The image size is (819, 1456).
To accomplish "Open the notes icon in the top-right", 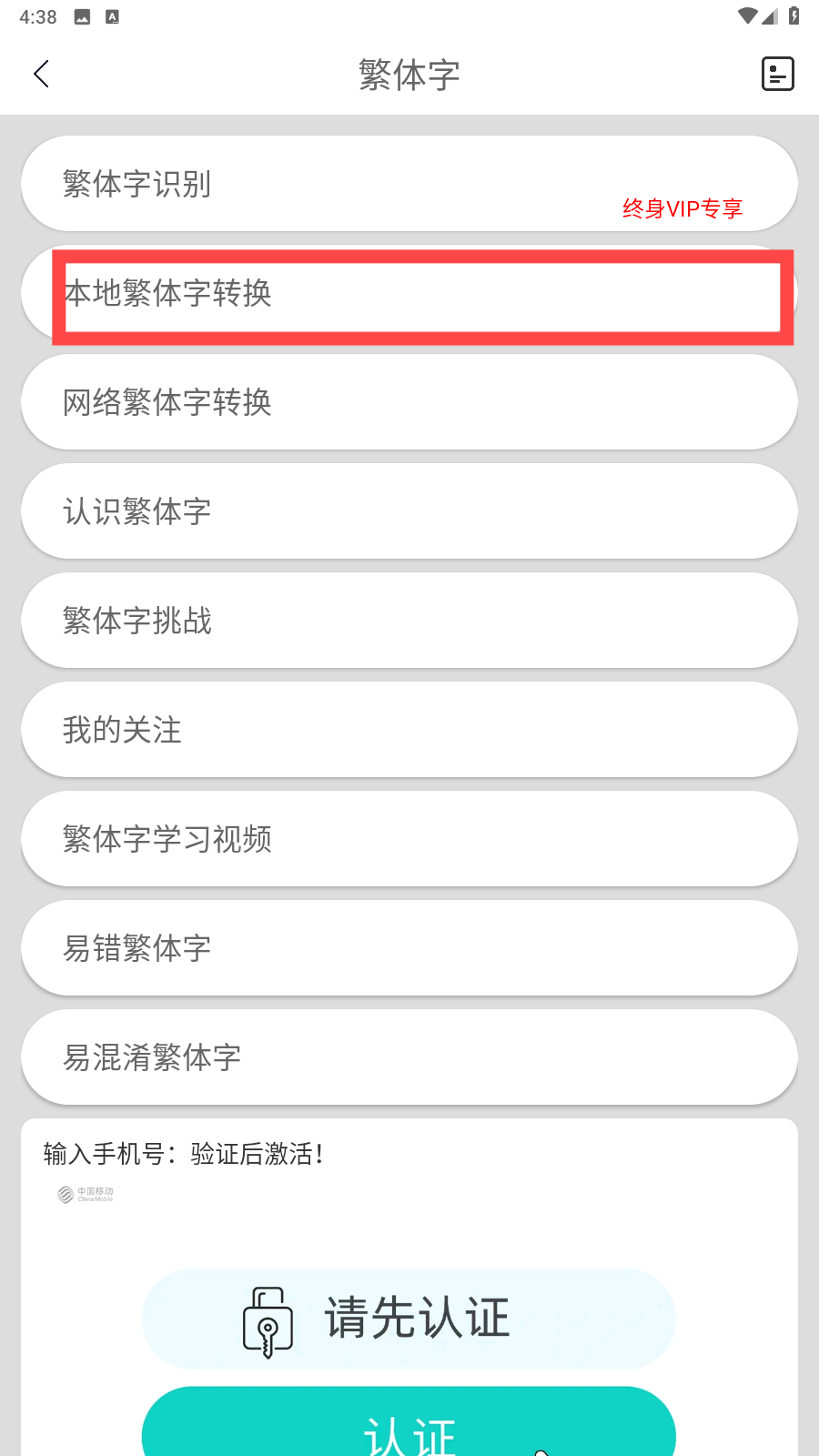I will click(777, 74).
